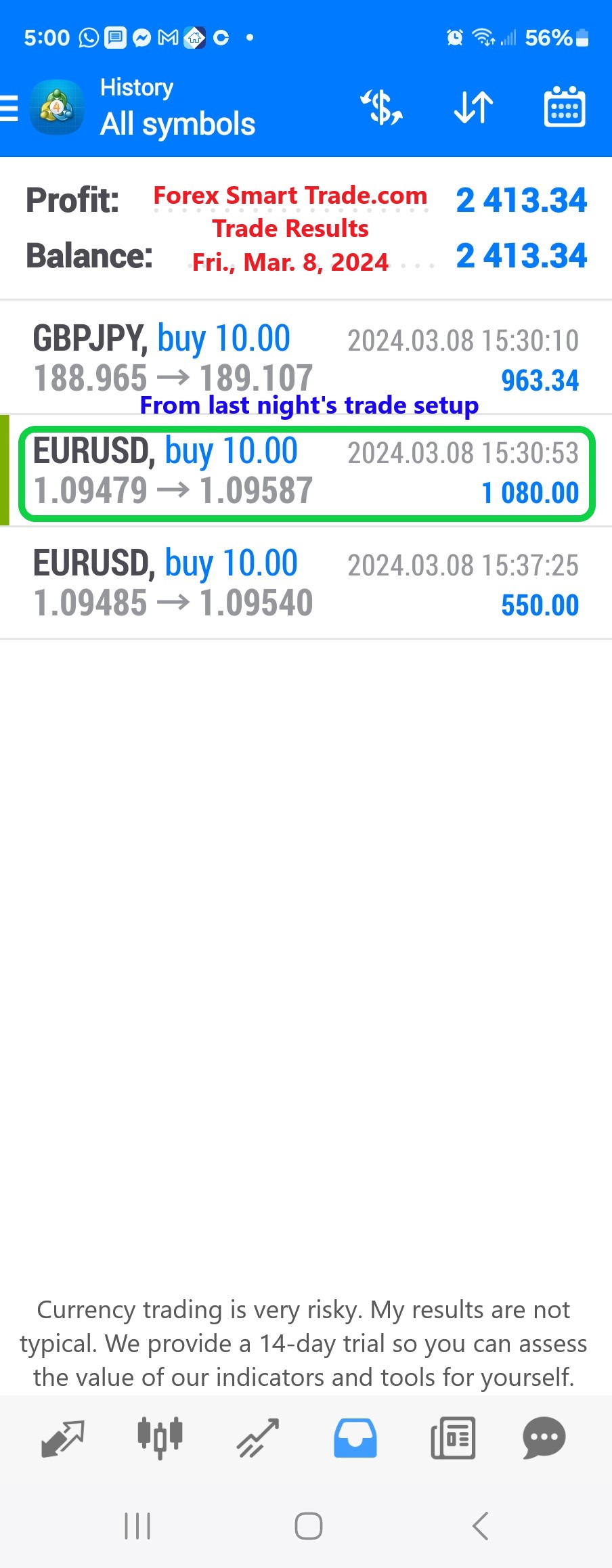This screenshot has width=612, height=1568.
Task: Open the News tab
Action: [x=453, y=1438]
